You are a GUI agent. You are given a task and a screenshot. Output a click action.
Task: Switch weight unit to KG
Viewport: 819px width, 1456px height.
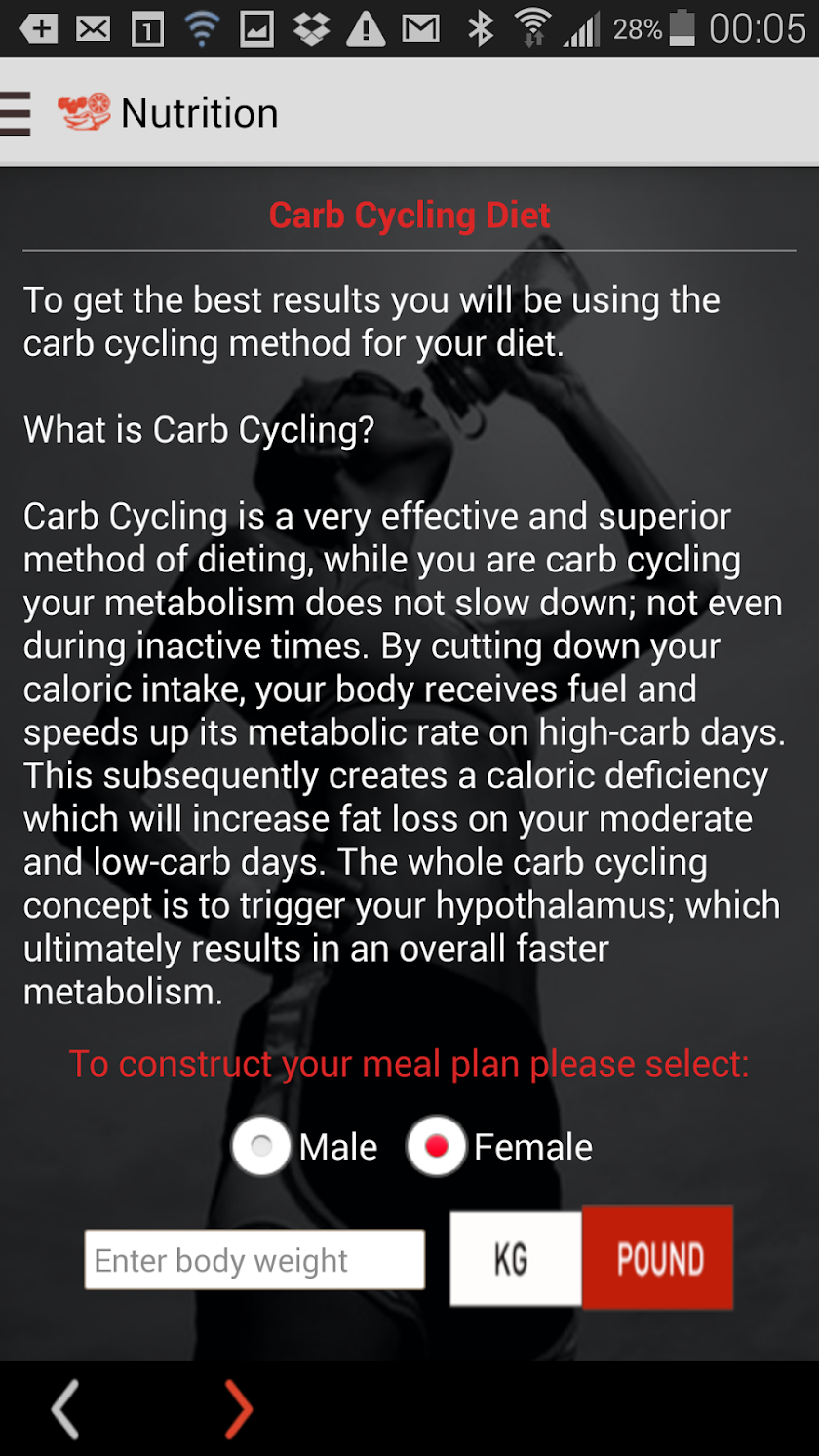coord(514,1258)
